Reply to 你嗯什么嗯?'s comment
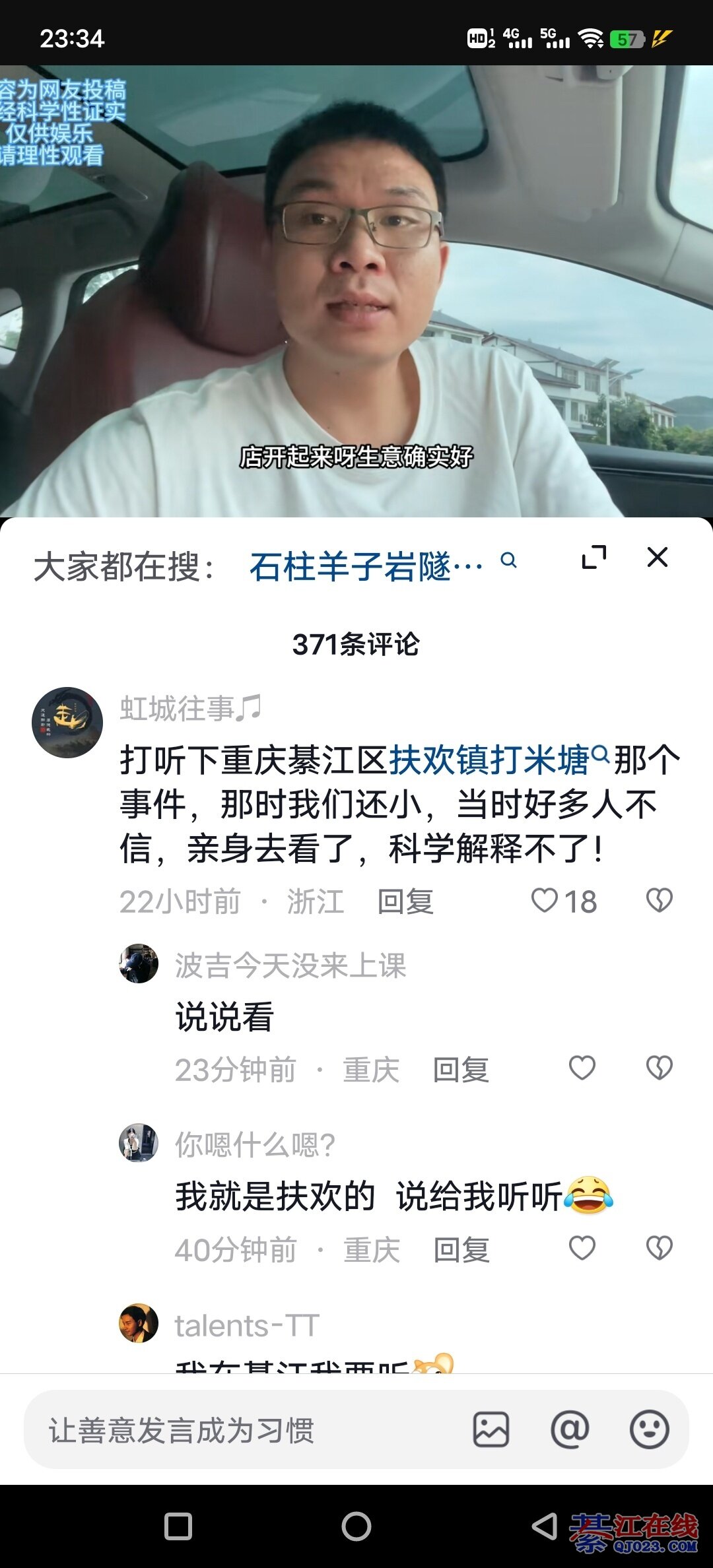 coord(461,1250)
